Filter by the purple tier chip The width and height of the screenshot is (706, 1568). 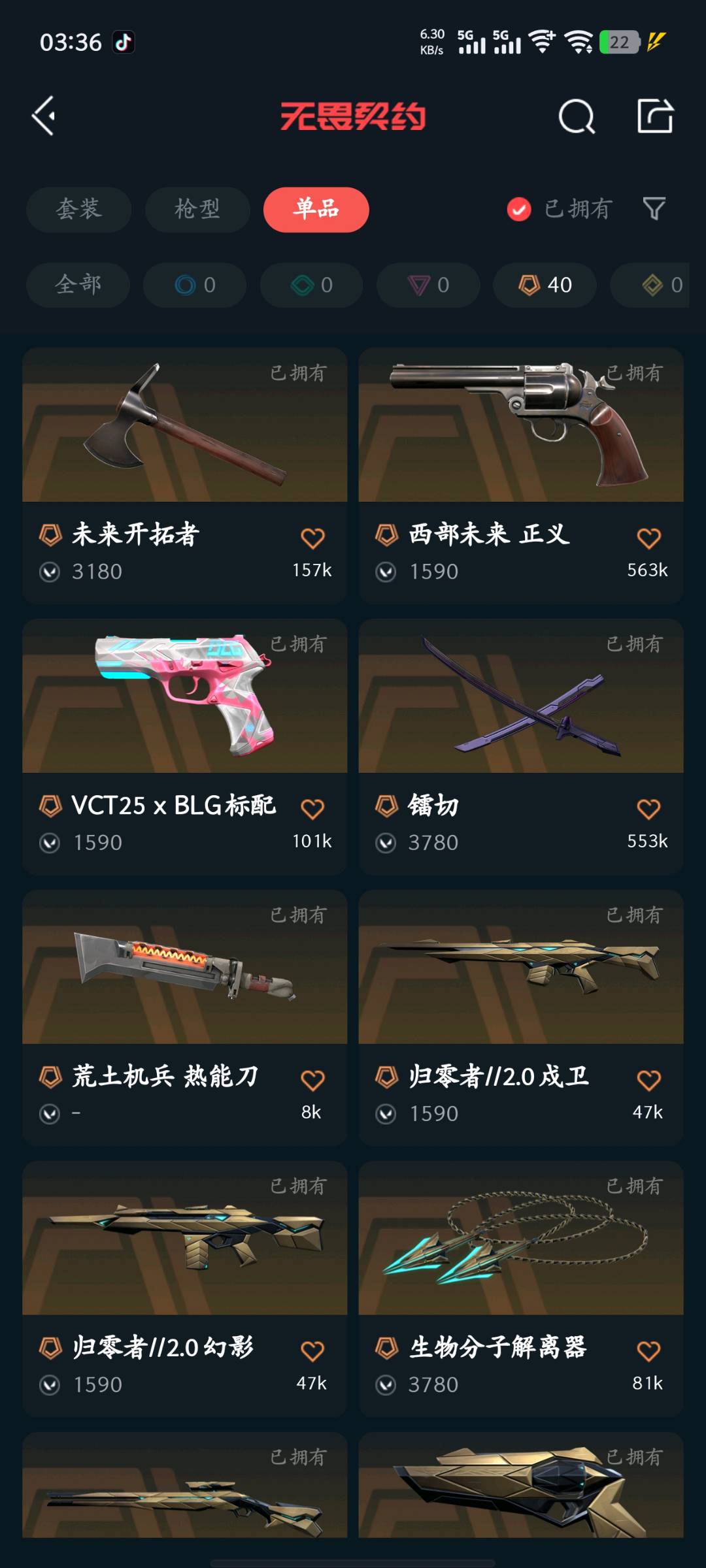pyautogui.click(x=428, y=285)
